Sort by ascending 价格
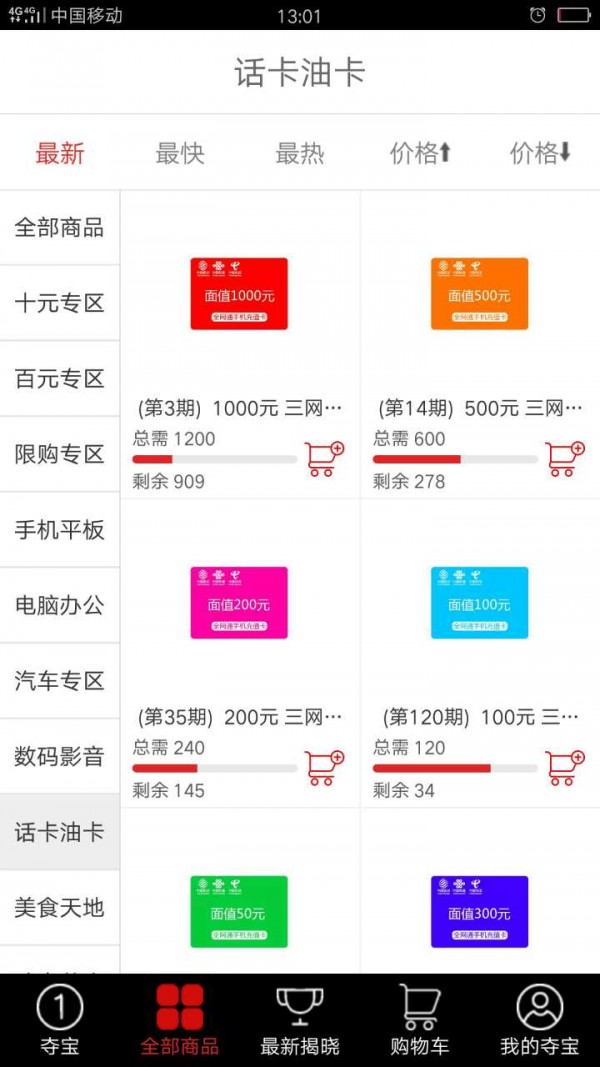The height and width of the screenshot is (1067, 600). [421, 153]
